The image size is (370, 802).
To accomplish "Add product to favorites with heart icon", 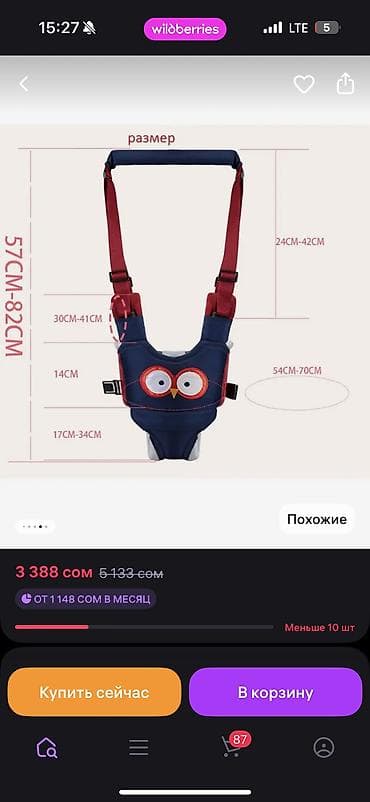I will click(304, 84).
